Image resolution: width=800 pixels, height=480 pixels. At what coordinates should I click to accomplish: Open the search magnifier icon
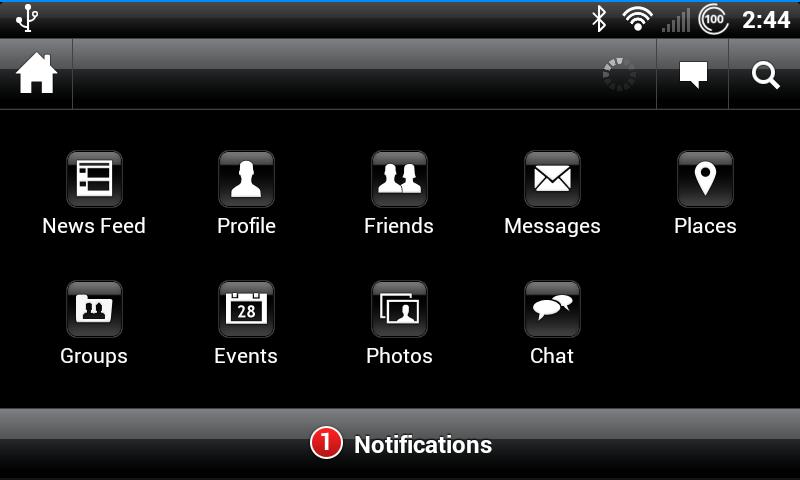pyautogui.click(x=765, y=75)
